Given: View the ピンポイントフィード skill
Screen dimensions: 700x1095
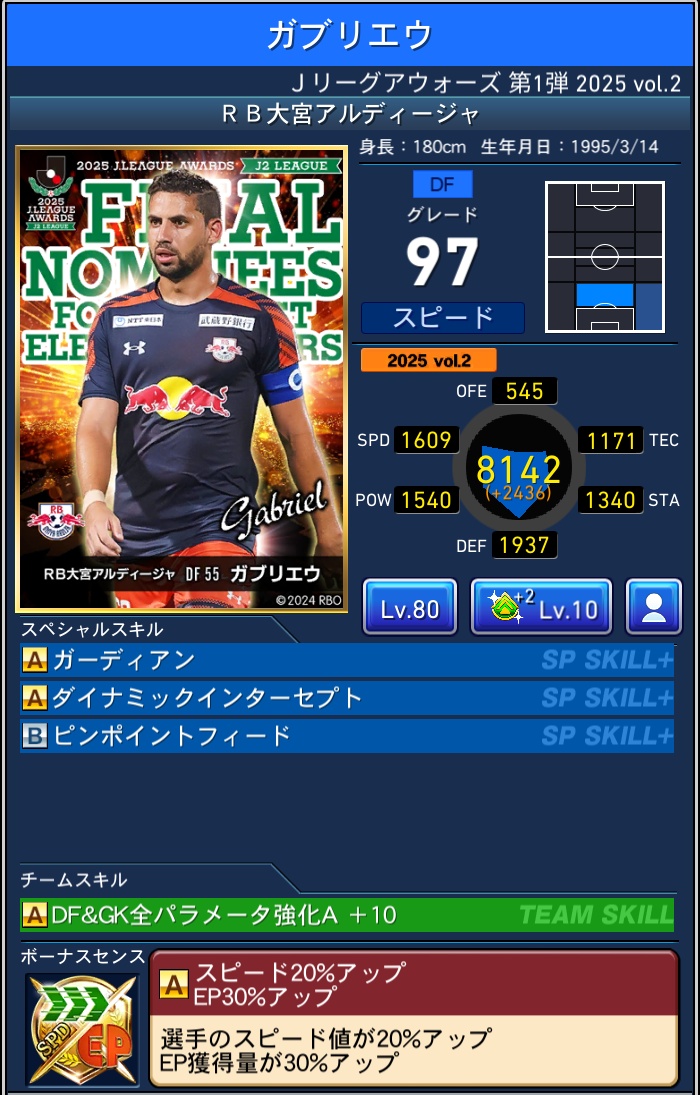Looking at the screenshot, I should [346, 736].
